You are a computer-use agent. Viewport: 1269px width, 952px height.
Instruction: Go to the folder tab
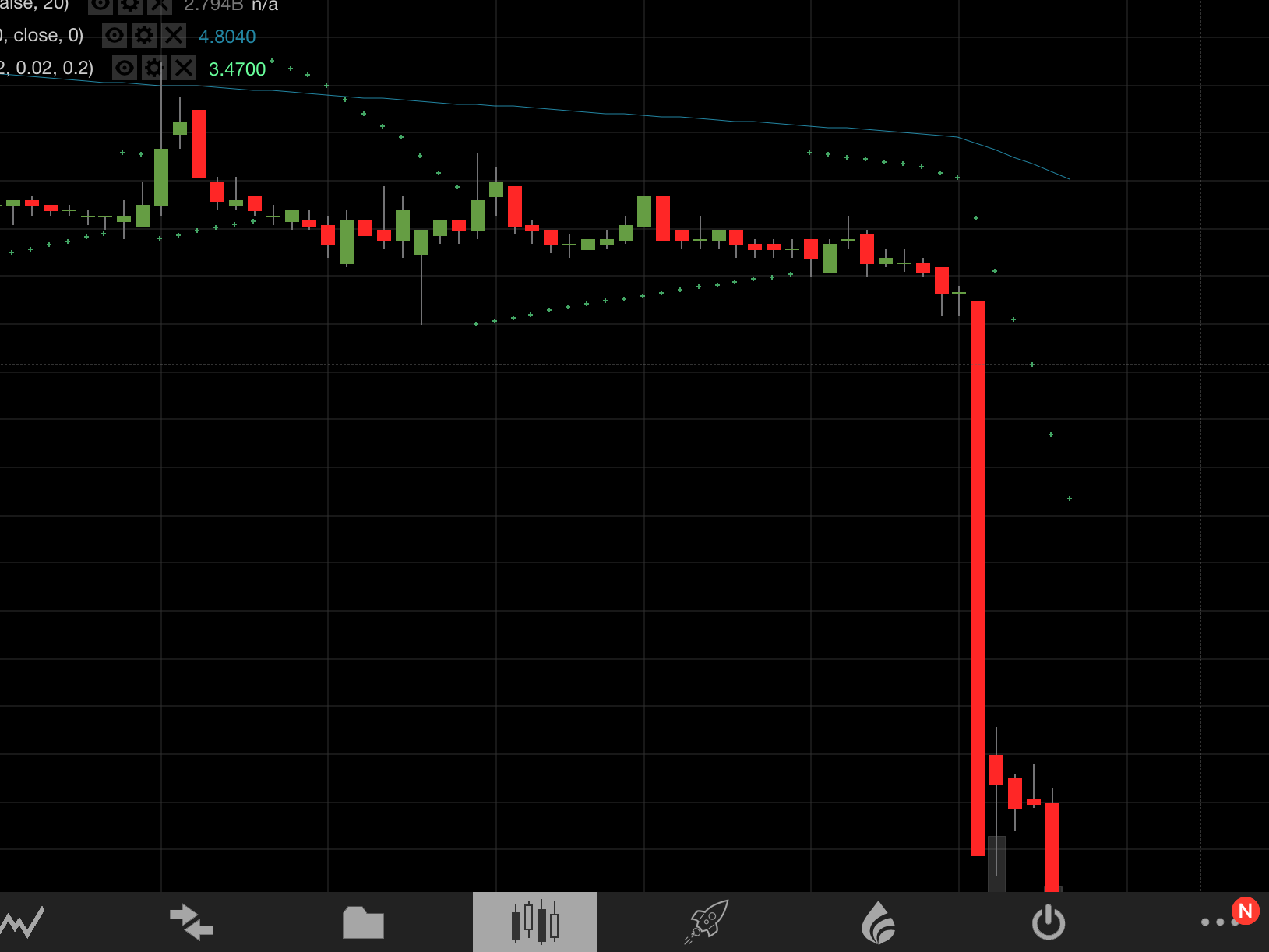tap(363, 922)
